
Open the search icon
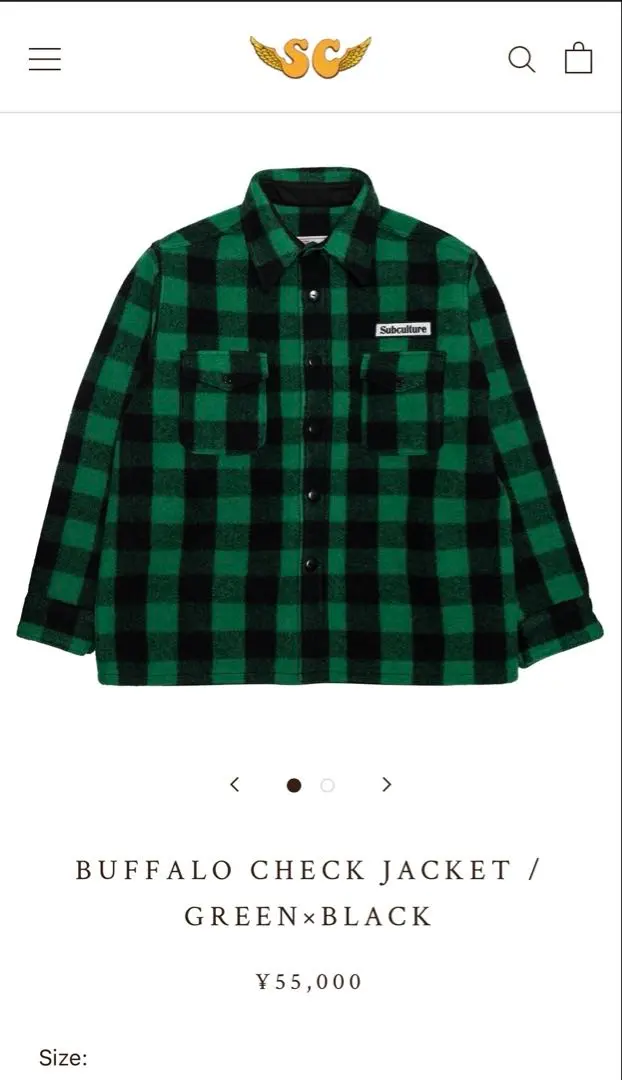click(521, 59)
